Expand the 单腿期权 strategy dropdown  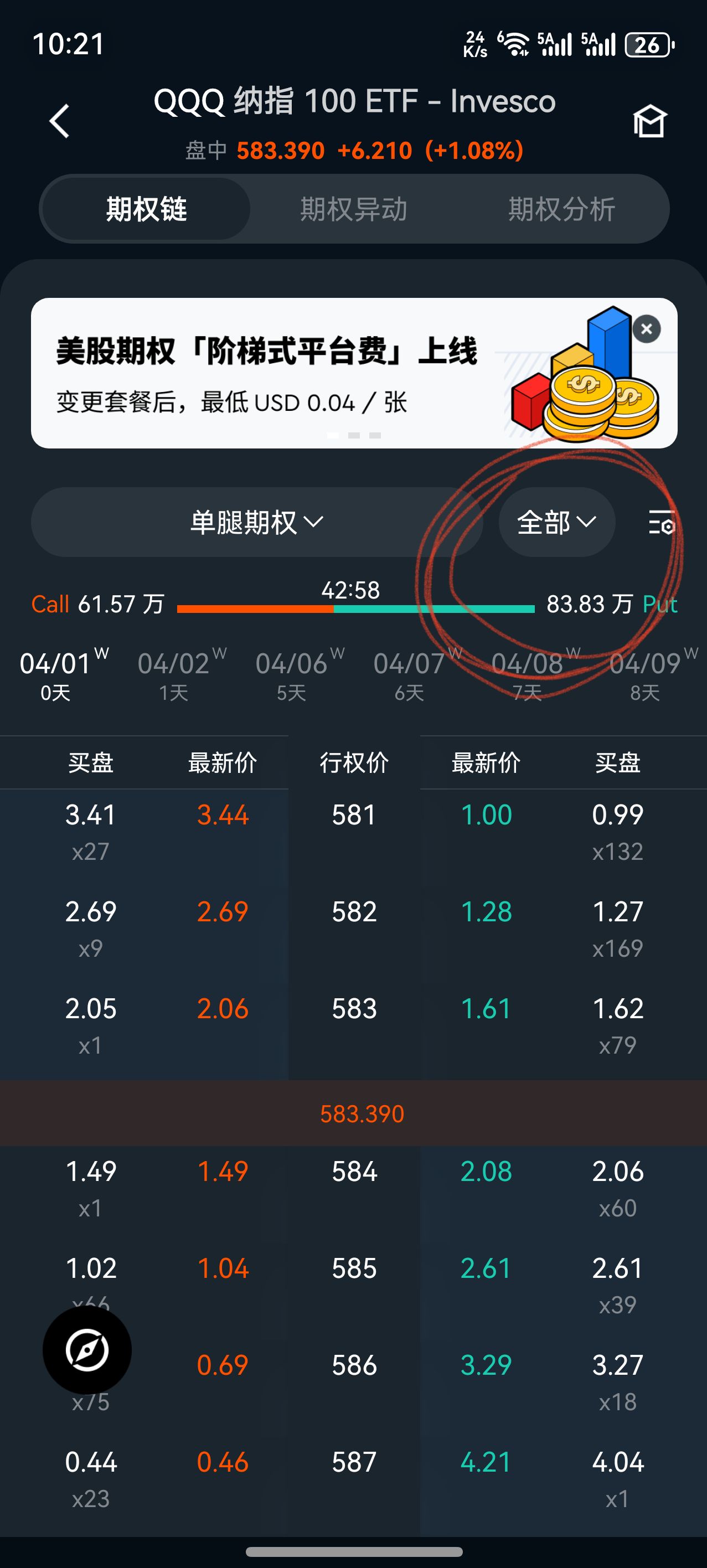click(x=257, y=522)
